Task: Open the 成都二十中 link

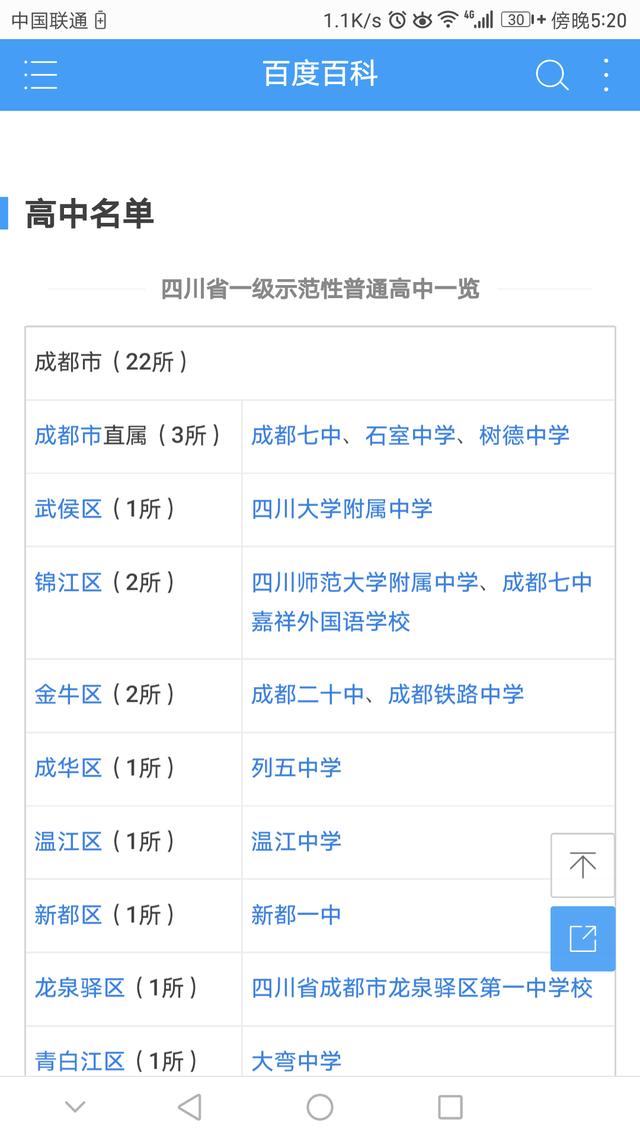Action: click(x=308, y=695)
